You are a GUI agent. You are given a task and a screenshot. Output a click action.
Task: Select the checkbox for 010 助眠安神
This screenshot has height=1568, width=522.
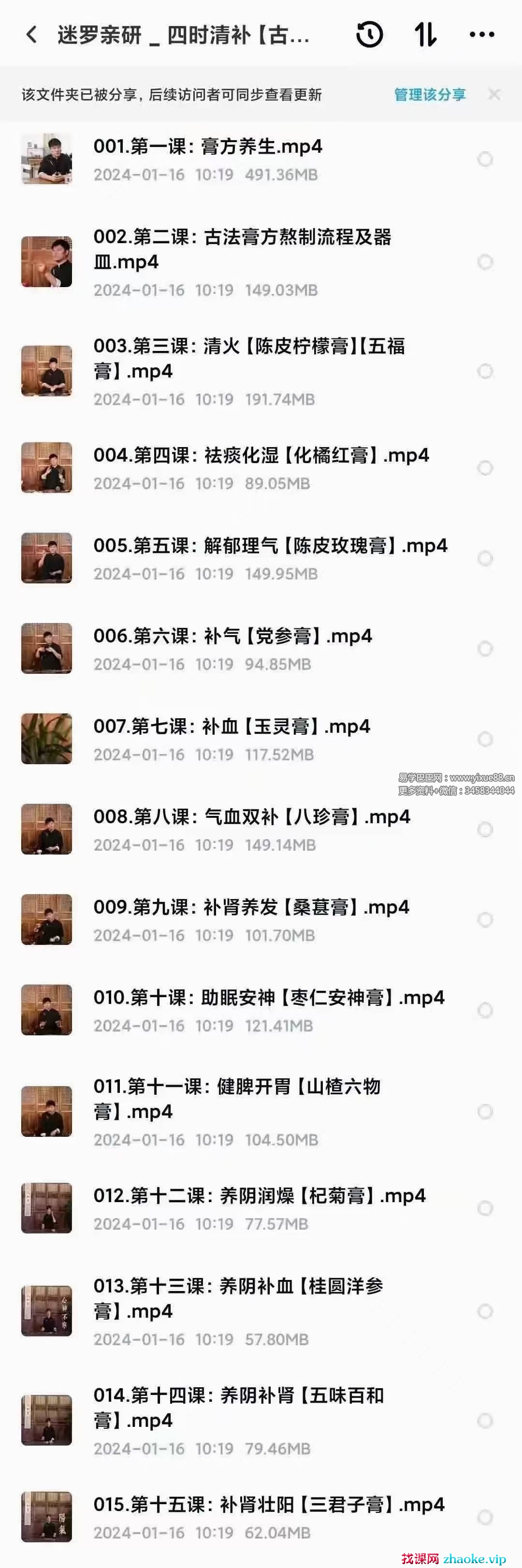click(x=485, y=1010)
